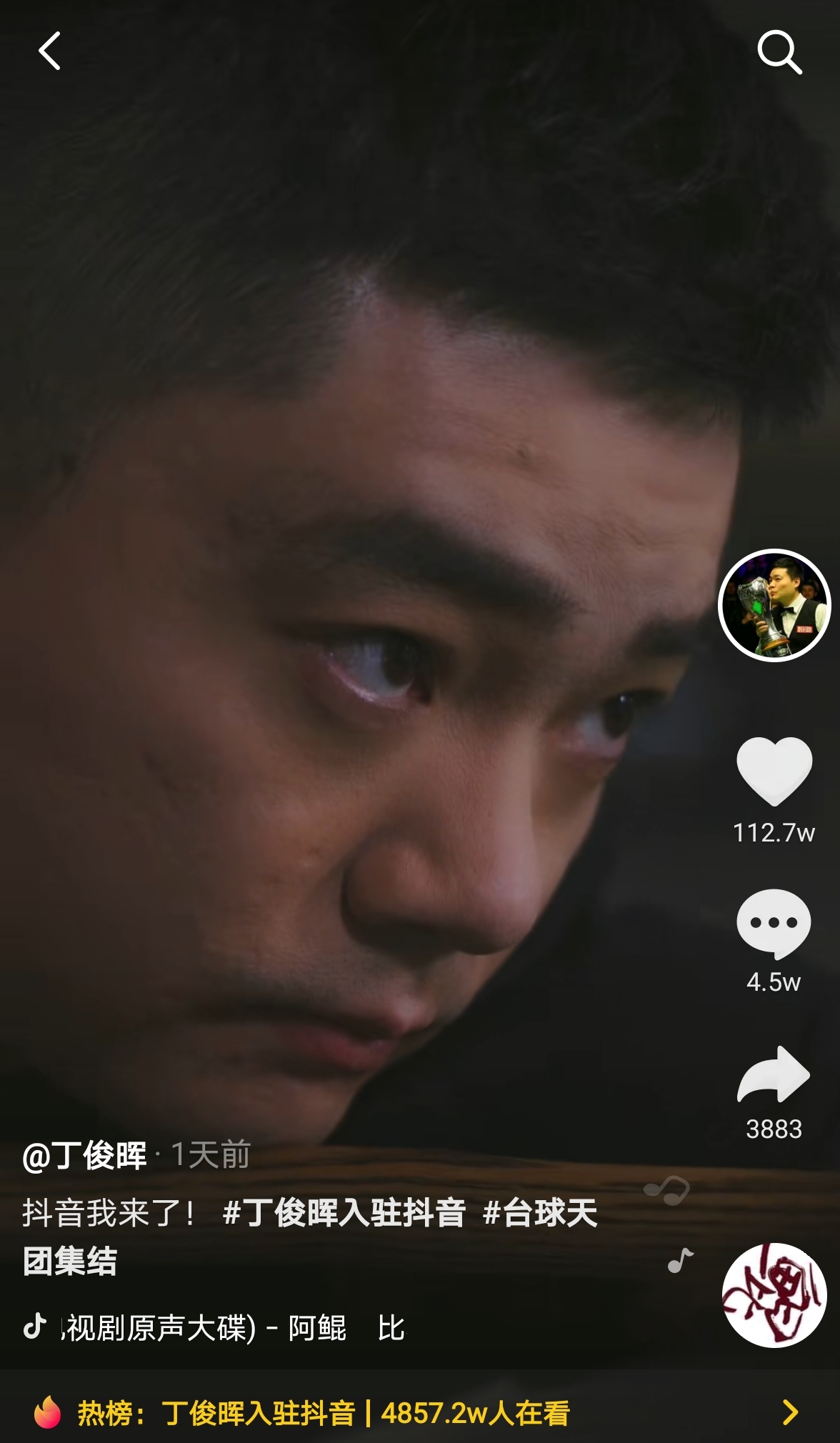The image size is (840, 1443).
Task: Go back with the top-left arrow
Action: pos(49,51)
